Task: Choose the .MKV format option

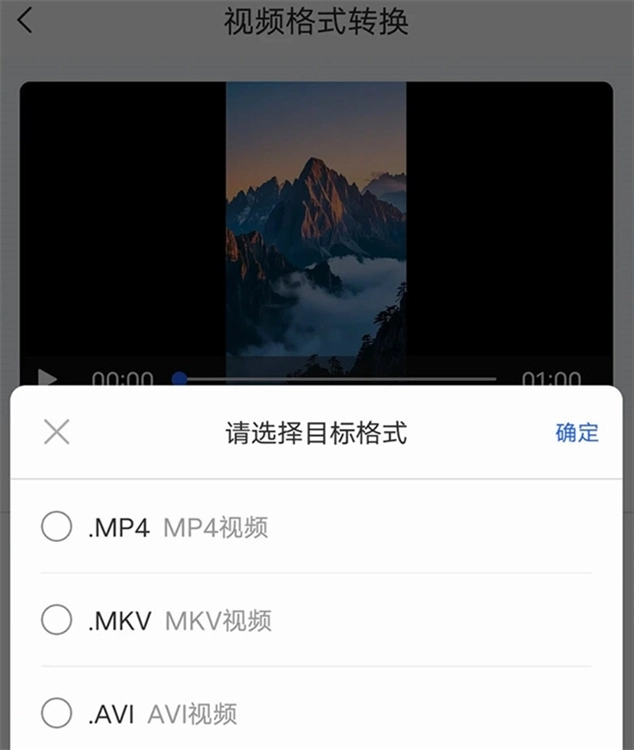Action: pos(56,620)
